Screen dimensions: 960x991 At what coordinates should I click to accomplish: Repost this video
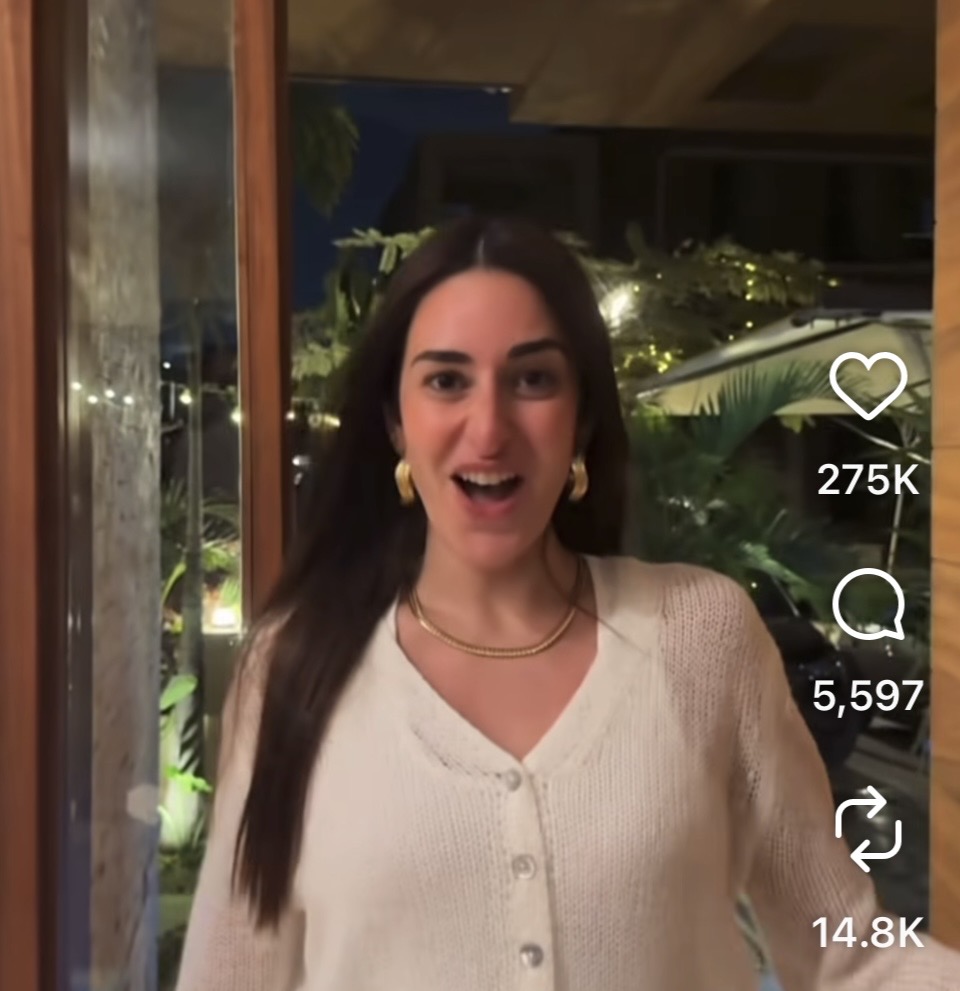(x=867, y=828)
